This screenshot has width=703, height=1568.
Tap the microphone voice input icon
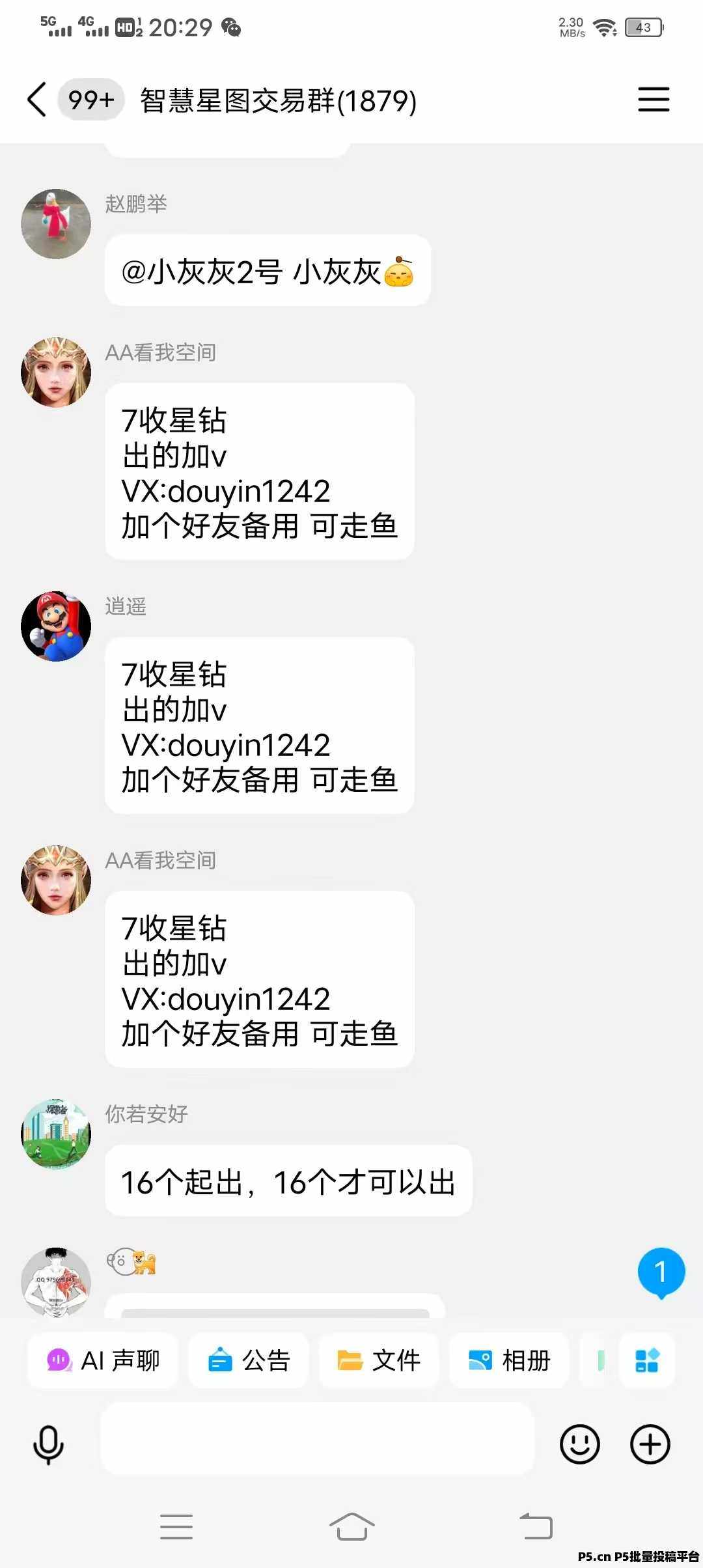(x=48, y=1445)
